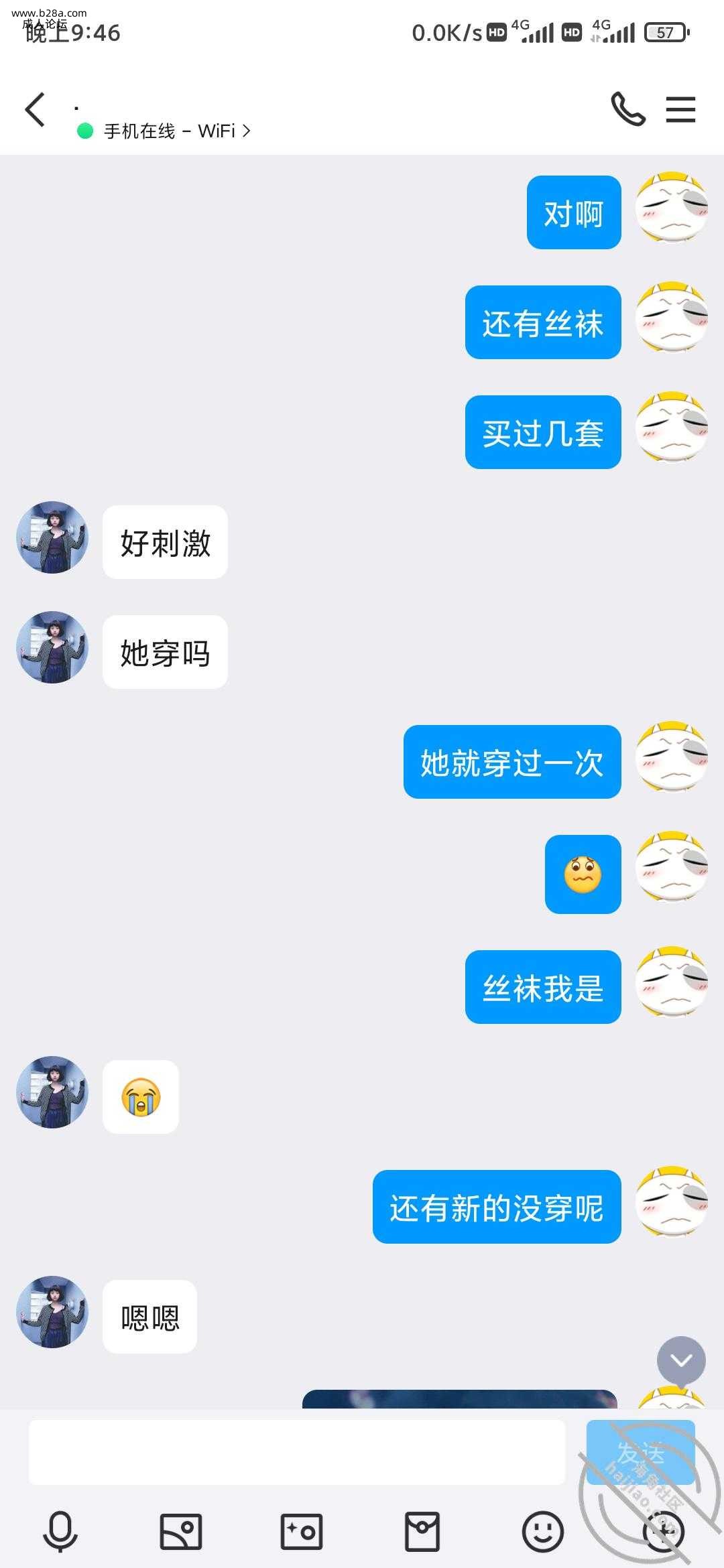724x1568 pixels.
Task: Open the contact's avatar beside 好刺激
Action: coord(52,537)
